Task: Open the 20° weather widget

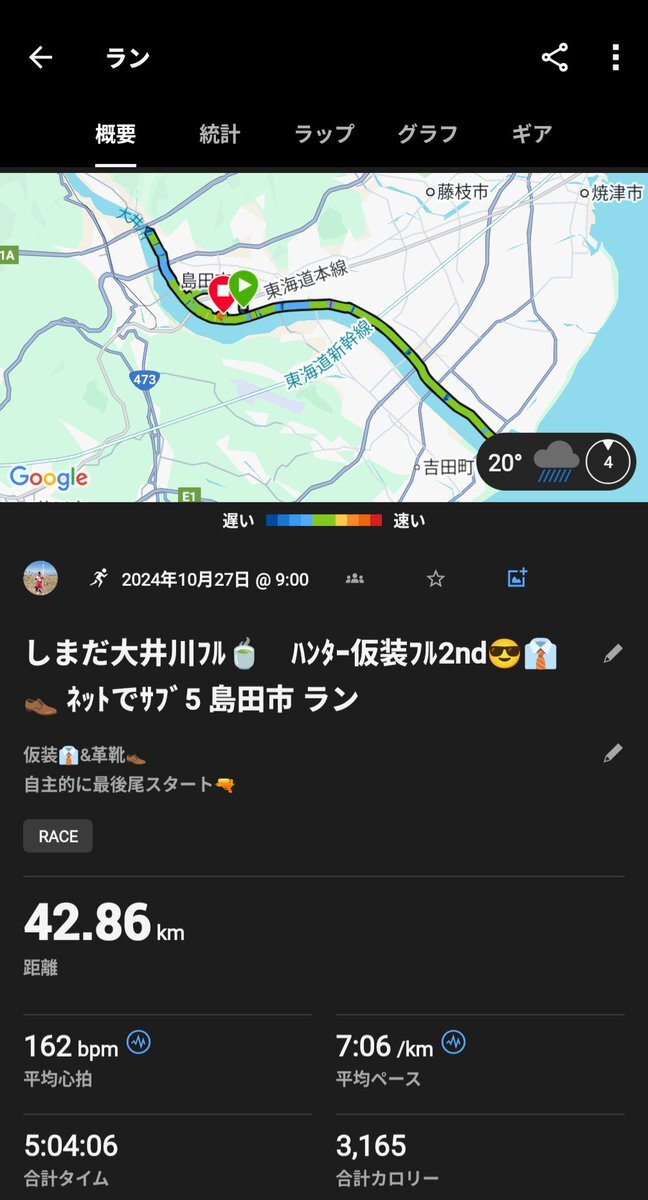Action: pos(556,462)
